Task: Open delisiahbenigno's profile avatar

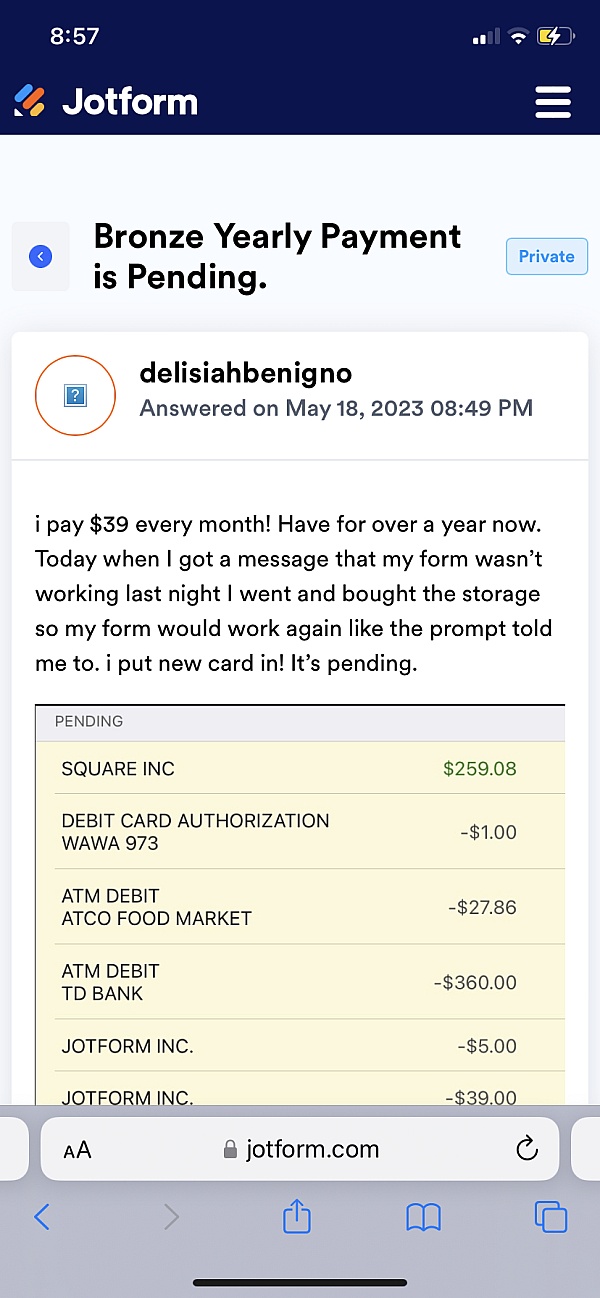Action: coord(75,395)
